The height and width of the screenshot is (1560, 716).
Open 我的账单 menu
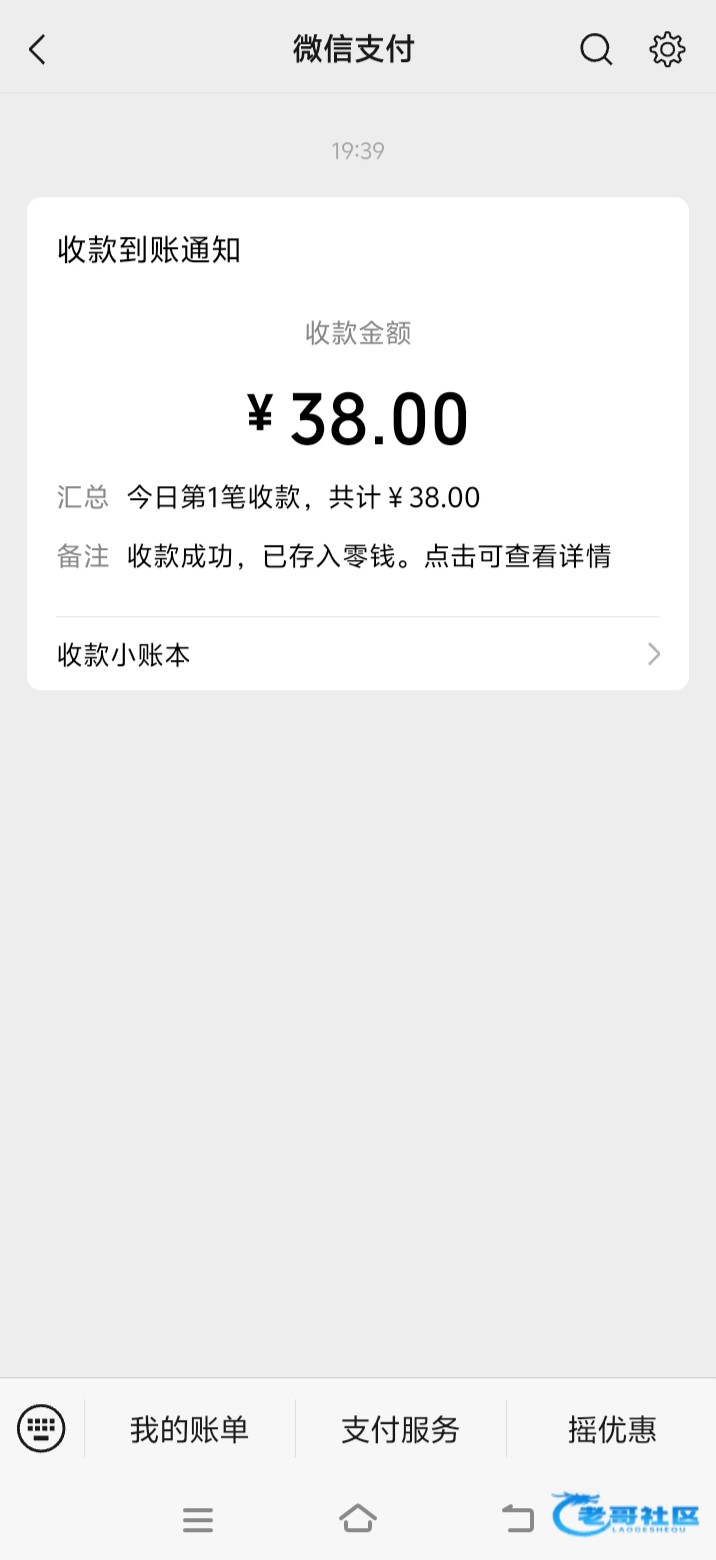[189, 1429]
